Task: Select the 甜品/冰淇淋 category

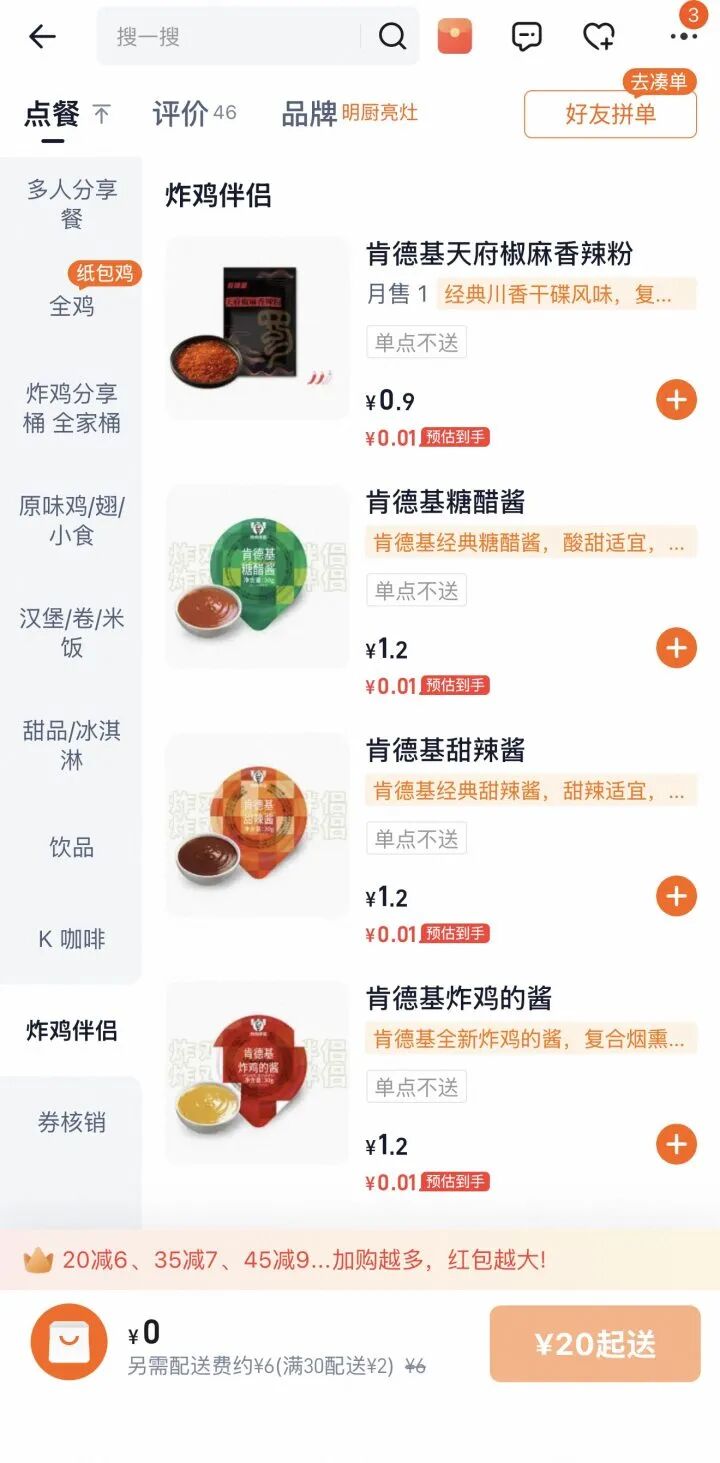Action: tap(72, 745)
